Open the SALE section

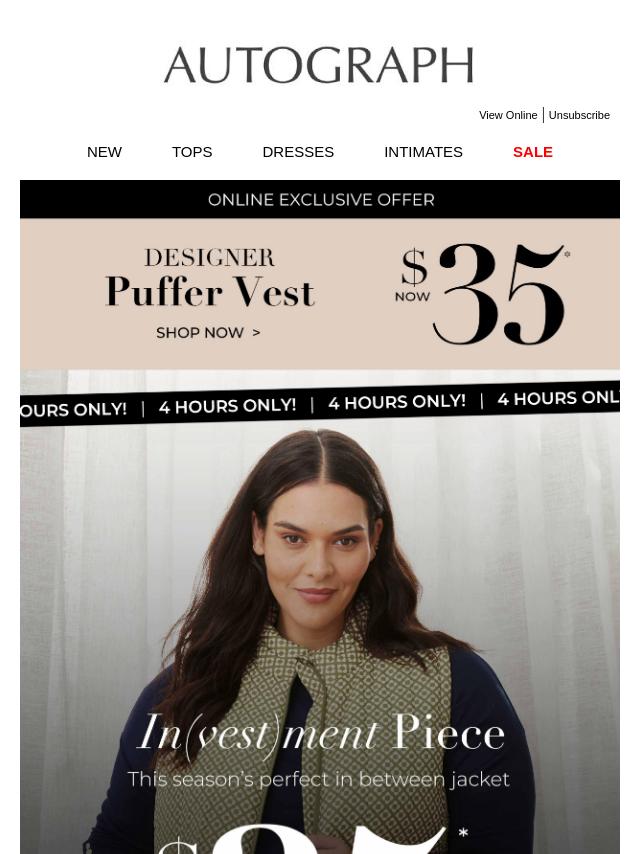point(532,152)
